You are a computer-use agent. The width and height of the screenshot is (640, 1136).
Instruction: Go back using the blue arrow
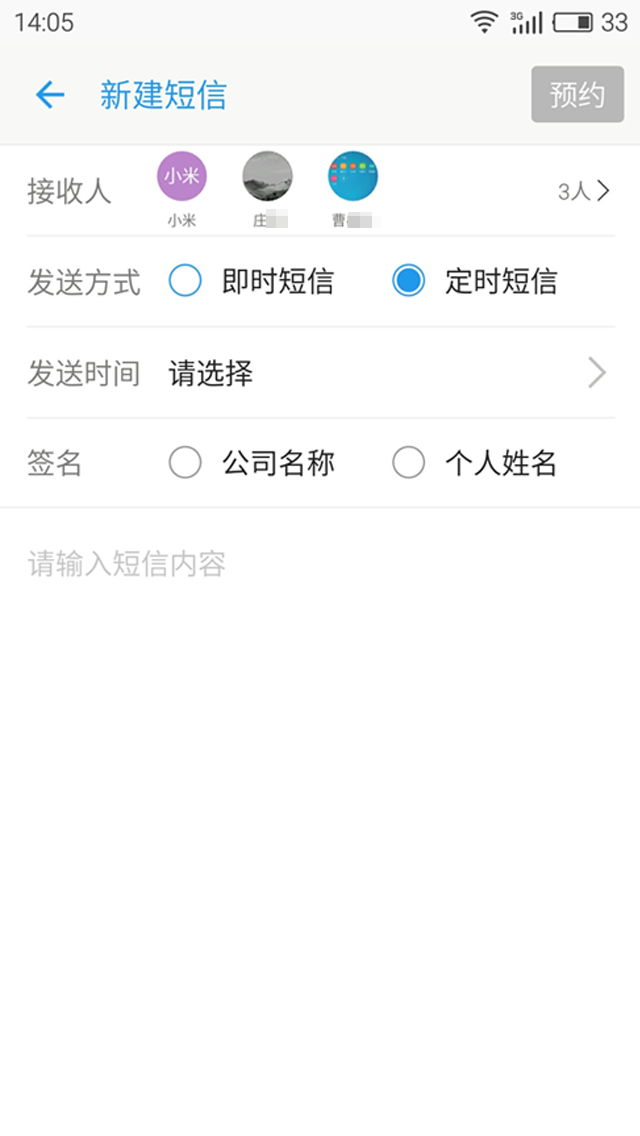click(49, 95)
